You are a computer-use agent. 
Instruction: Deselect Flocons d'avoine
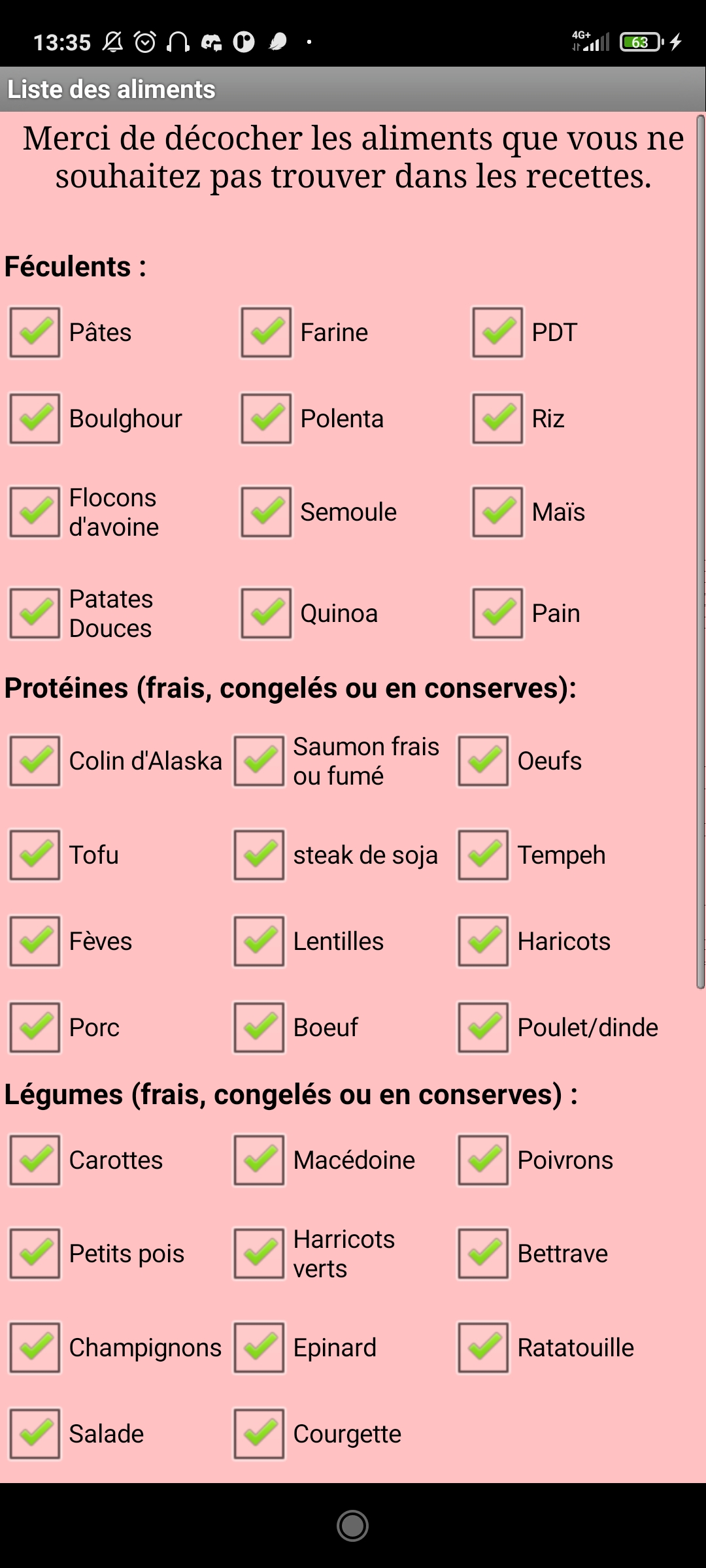[x=35, y=512]
